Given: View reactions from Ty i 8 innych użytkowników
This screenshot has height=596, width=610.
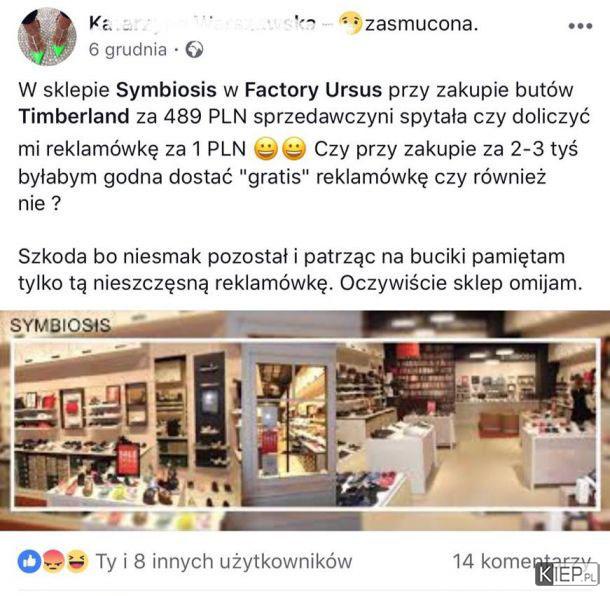Looking at the screenshot, I should [x=223, y=562].
